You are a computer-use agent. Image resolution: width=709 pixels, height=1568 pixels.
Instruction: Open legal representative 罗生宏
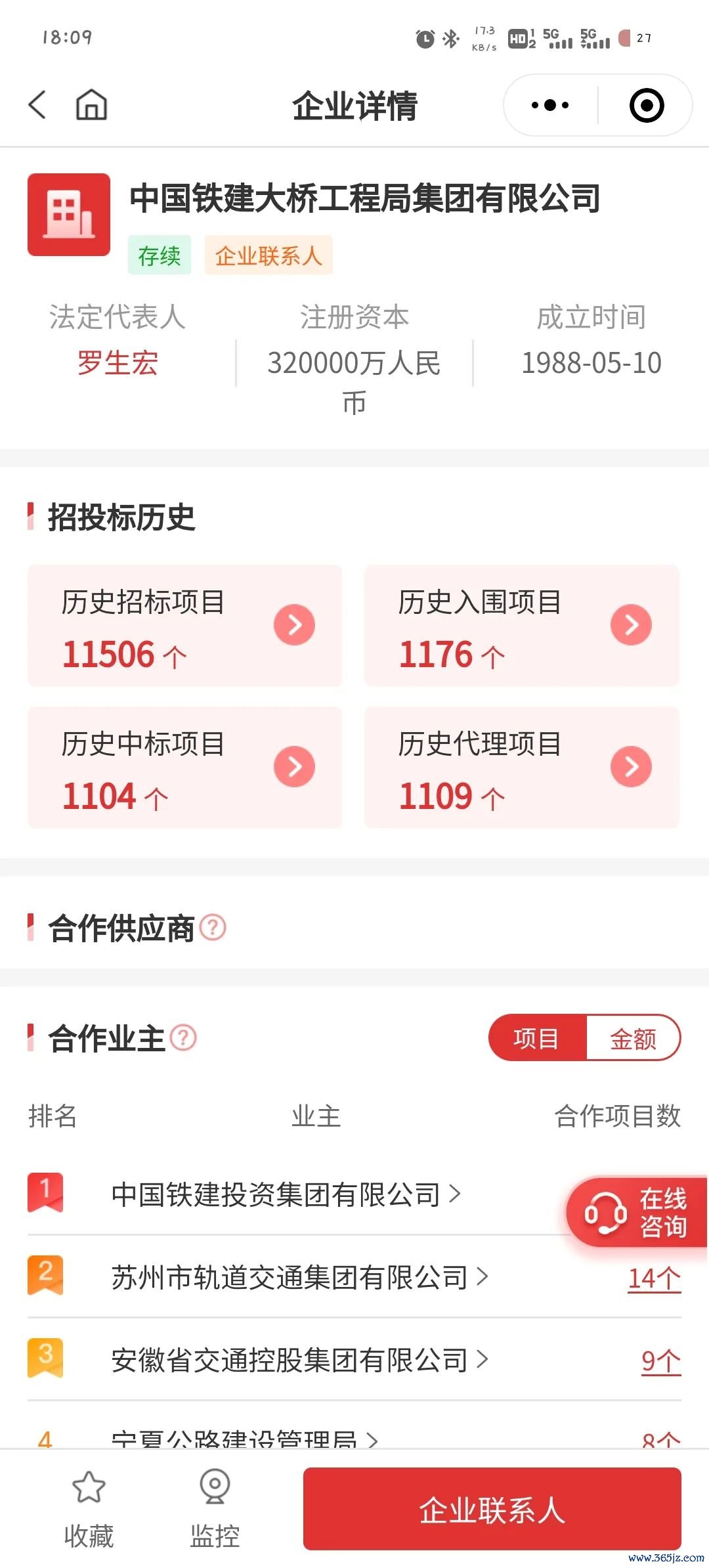coord(118,362)
